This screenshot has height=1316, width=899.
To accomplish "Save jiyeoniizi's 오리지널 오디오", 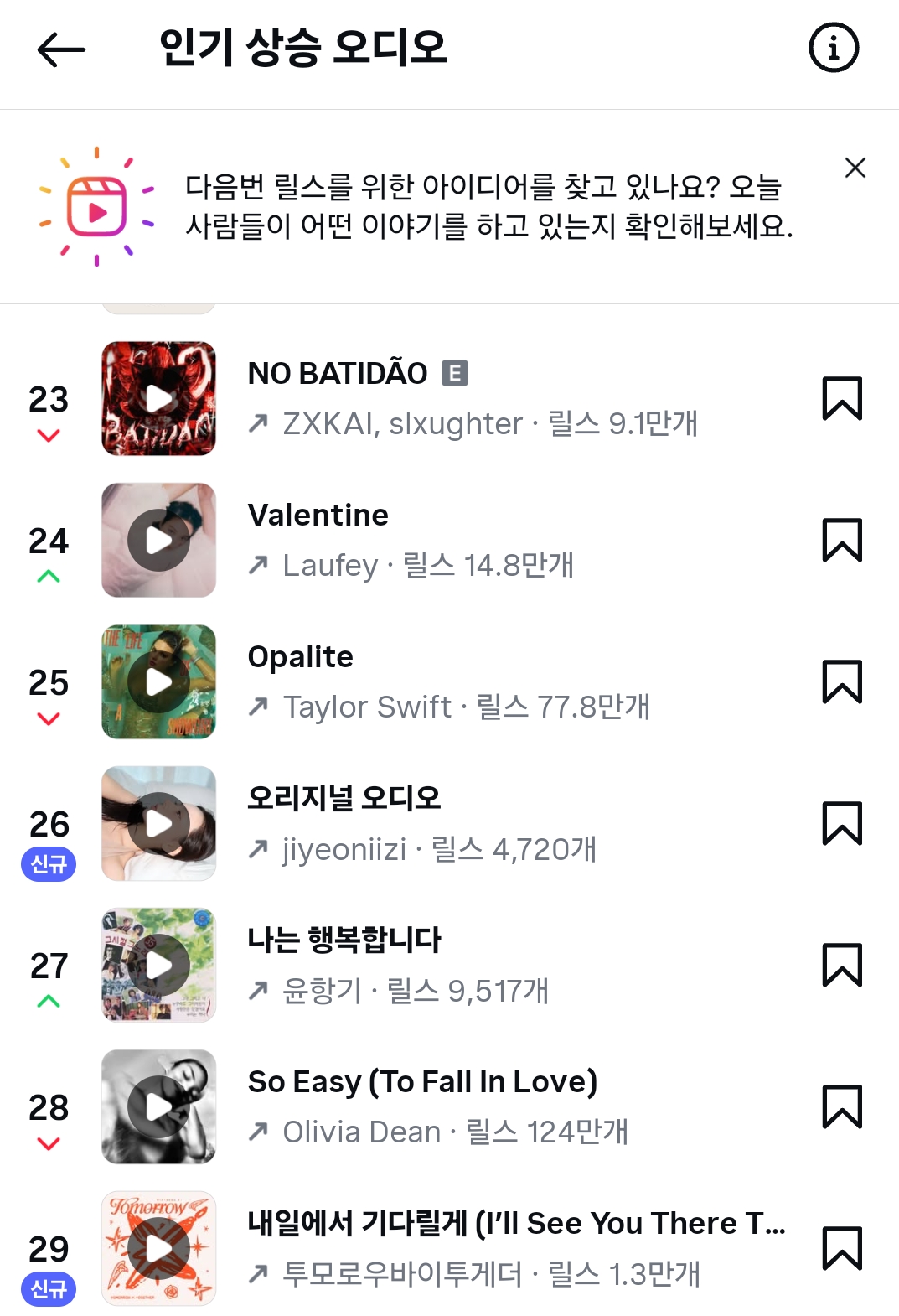I will pyautogui.click(x=841, y=824).
